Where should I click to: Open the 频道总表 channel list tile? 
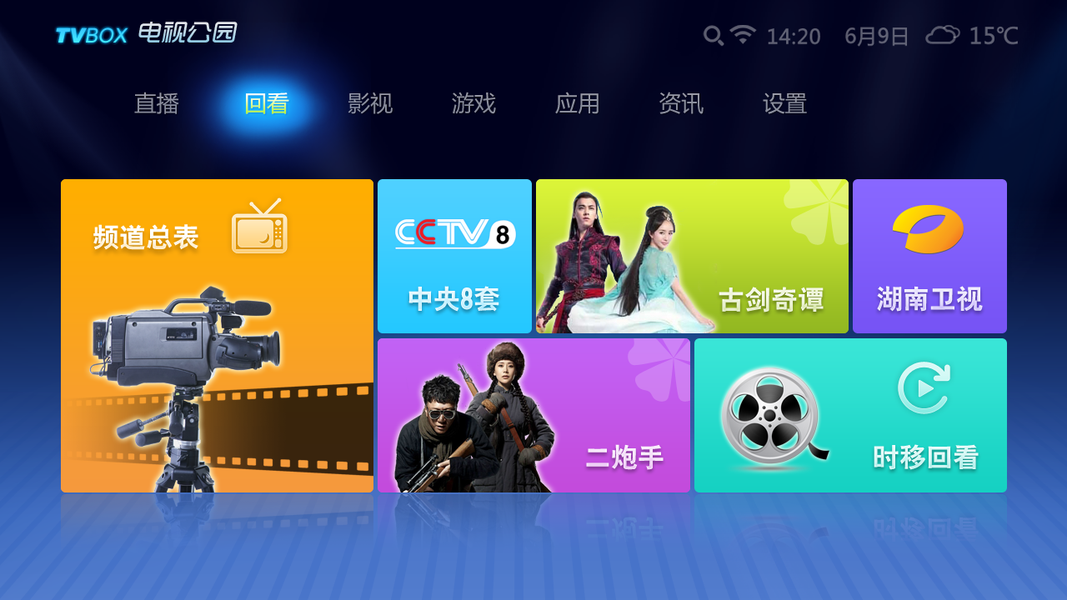217,336
